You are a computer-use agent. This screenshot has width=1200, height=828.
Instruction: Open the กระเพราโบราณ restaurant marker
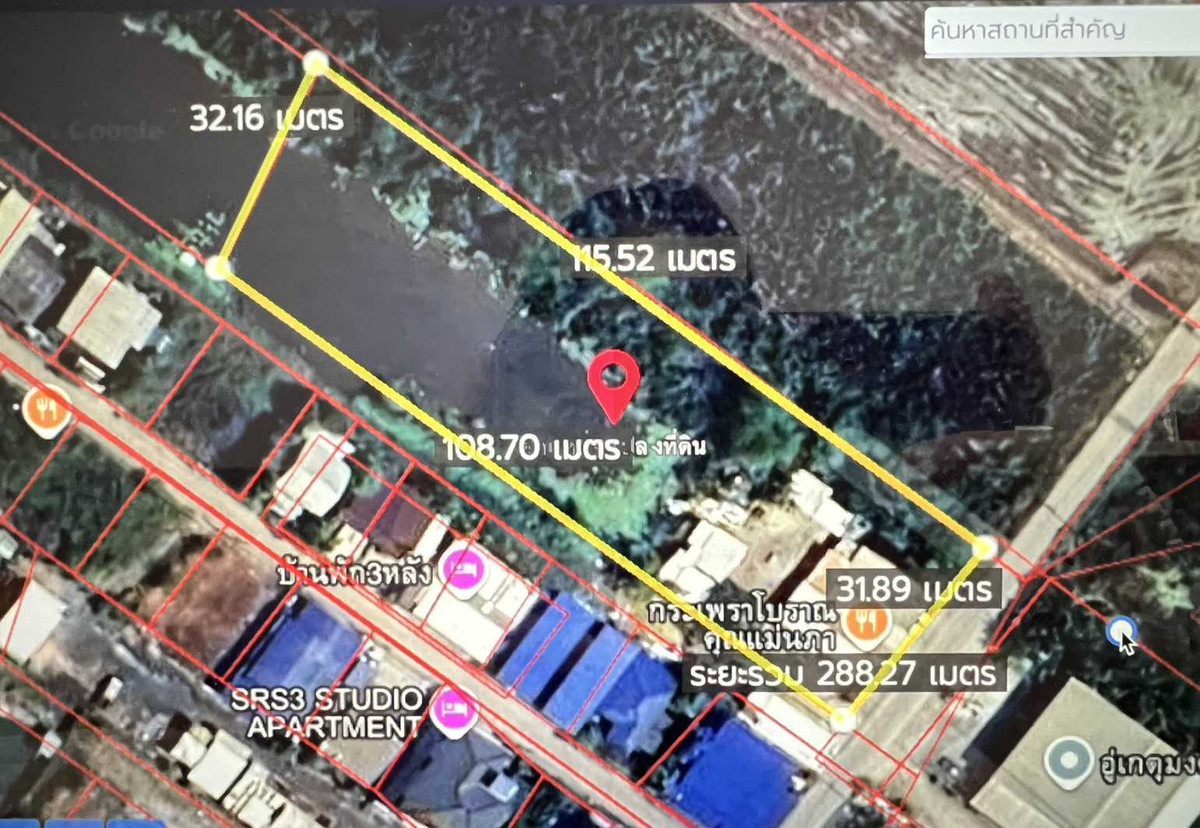click(x=865, y=622)
